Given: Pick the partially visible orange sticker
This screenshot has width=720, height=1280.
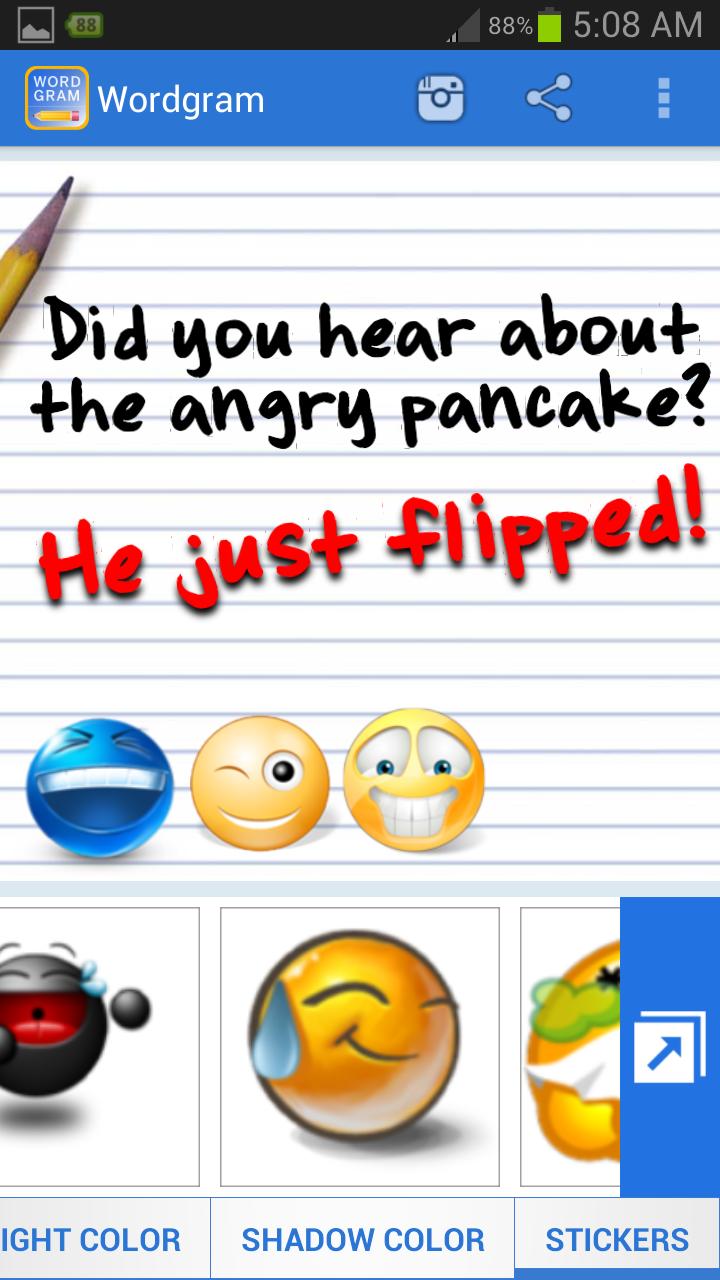Looking at the screenshot, I should 572,1045.
